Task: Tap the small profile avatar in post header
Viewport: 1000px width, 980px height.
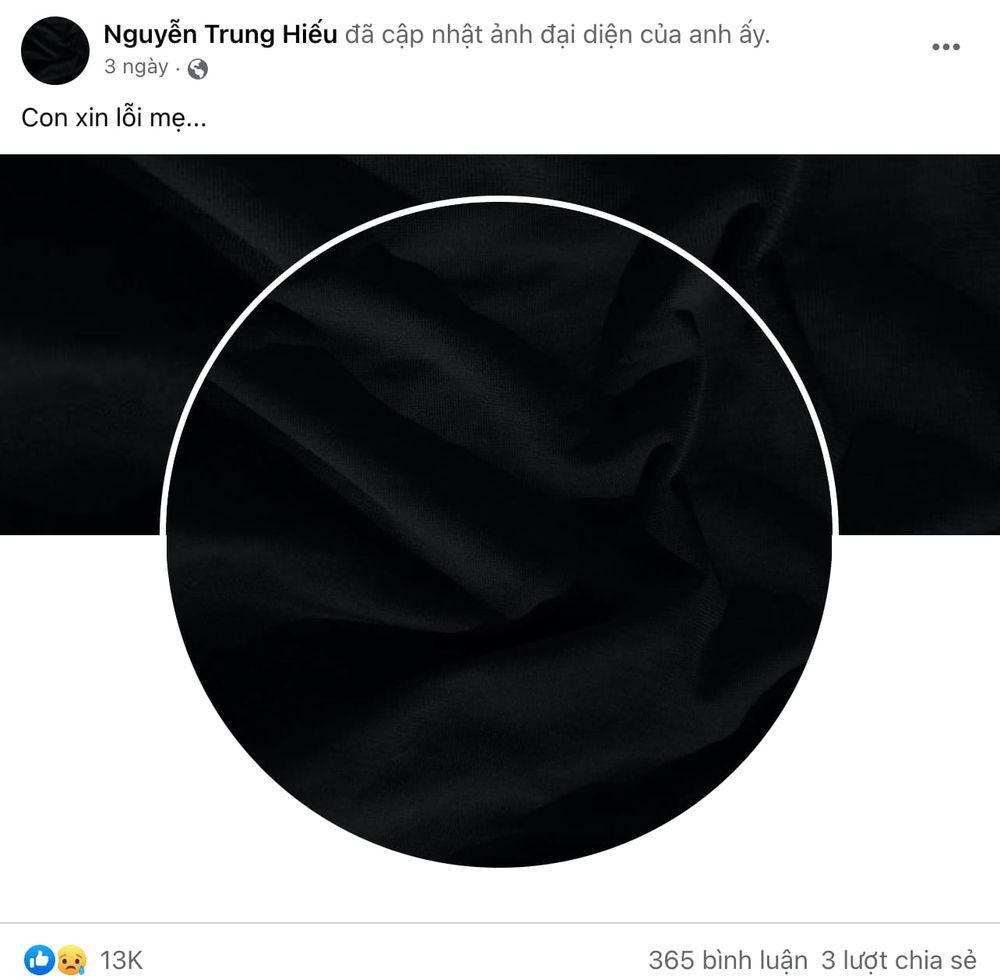Action: [x=55, y=50]
